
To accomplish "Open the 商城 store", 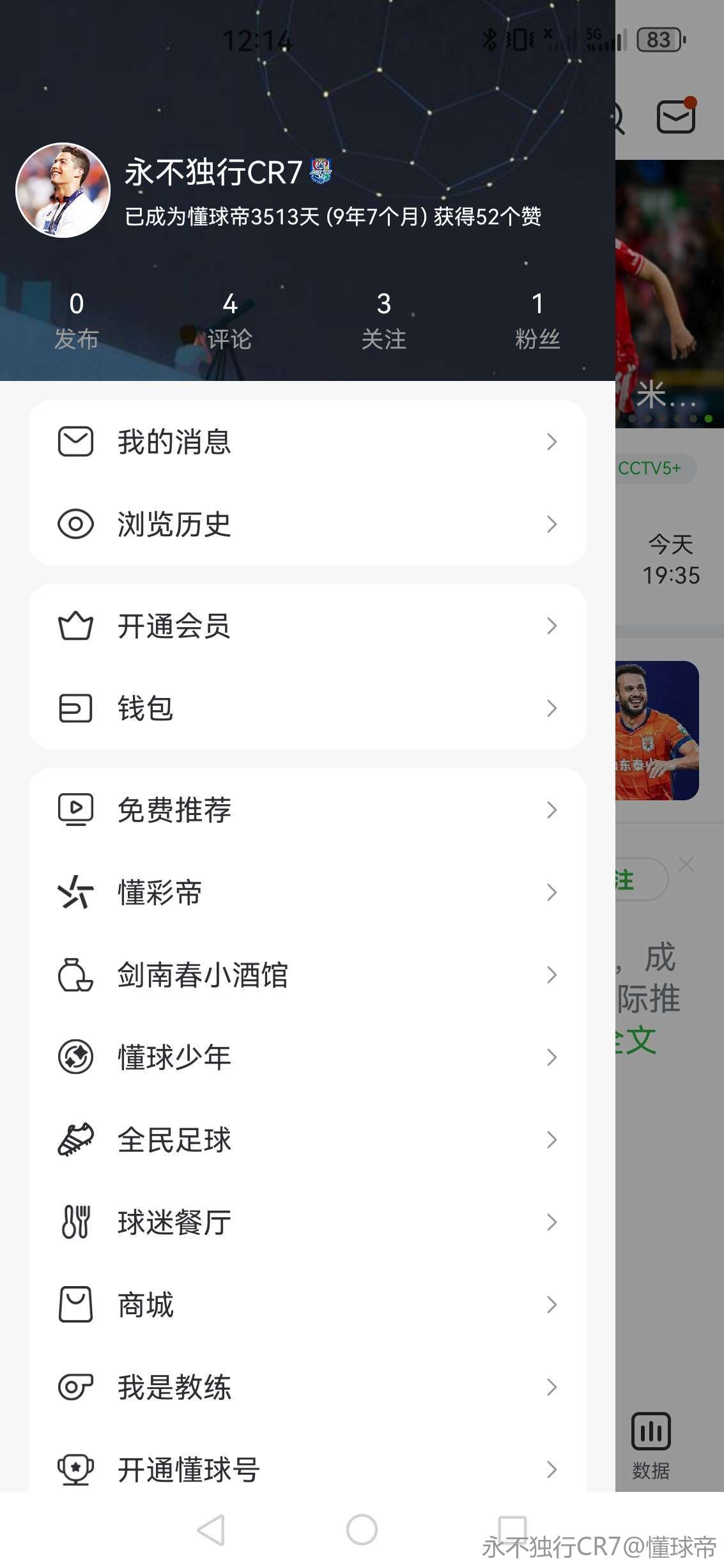I will coord(307,1305).
